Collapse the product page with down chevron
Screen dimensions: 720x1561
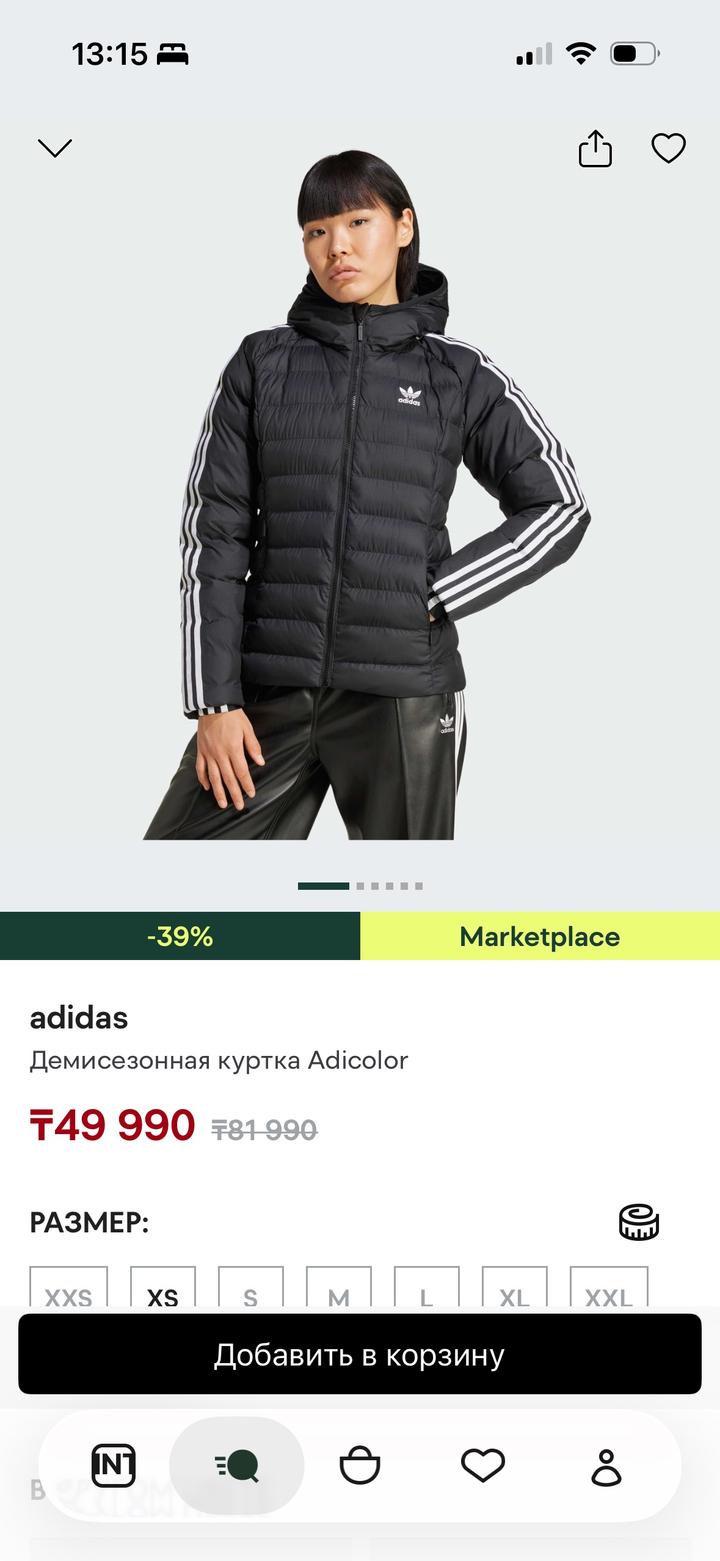tap(55, 148)
